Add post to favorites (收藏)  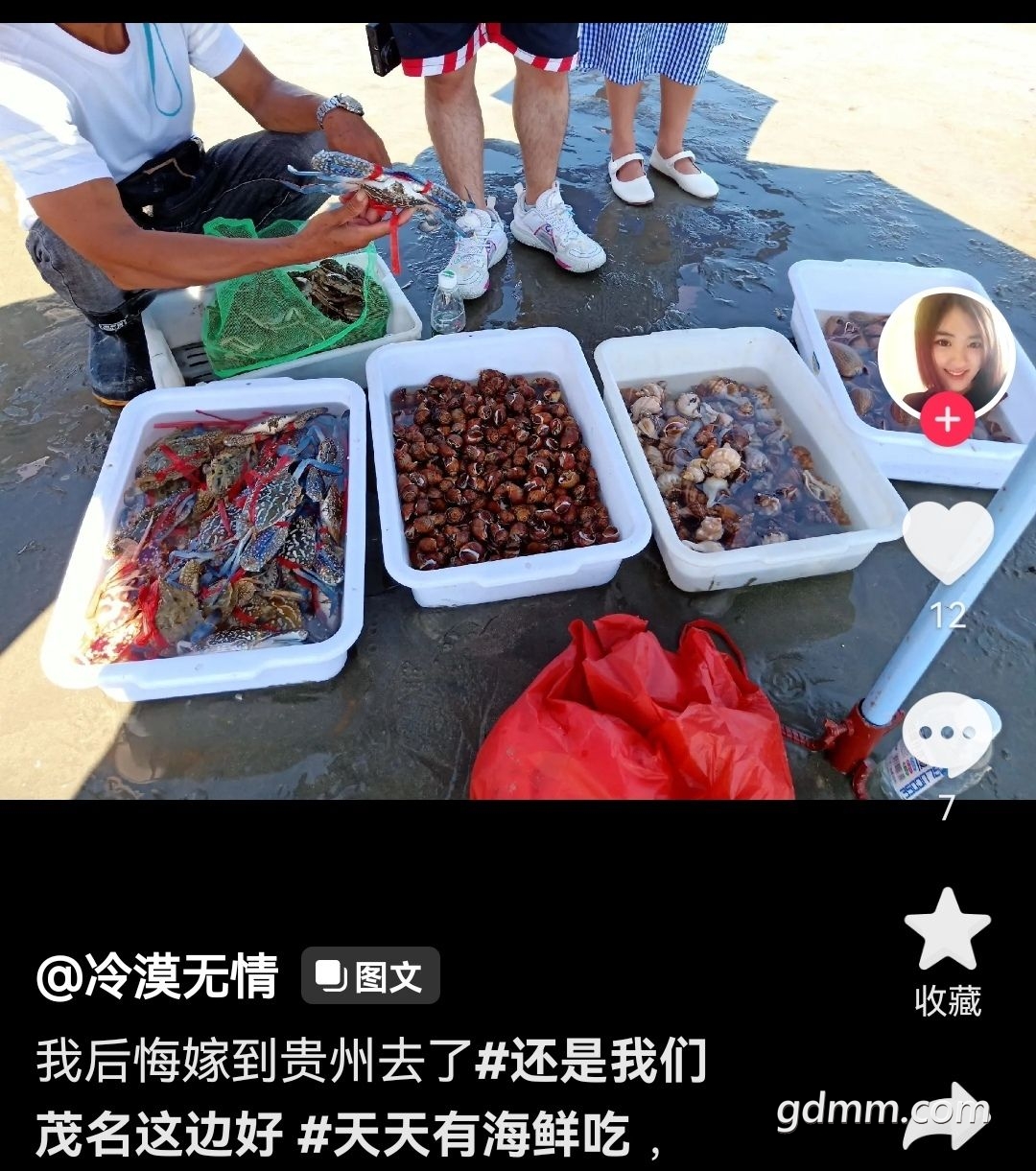pos(948,930)
